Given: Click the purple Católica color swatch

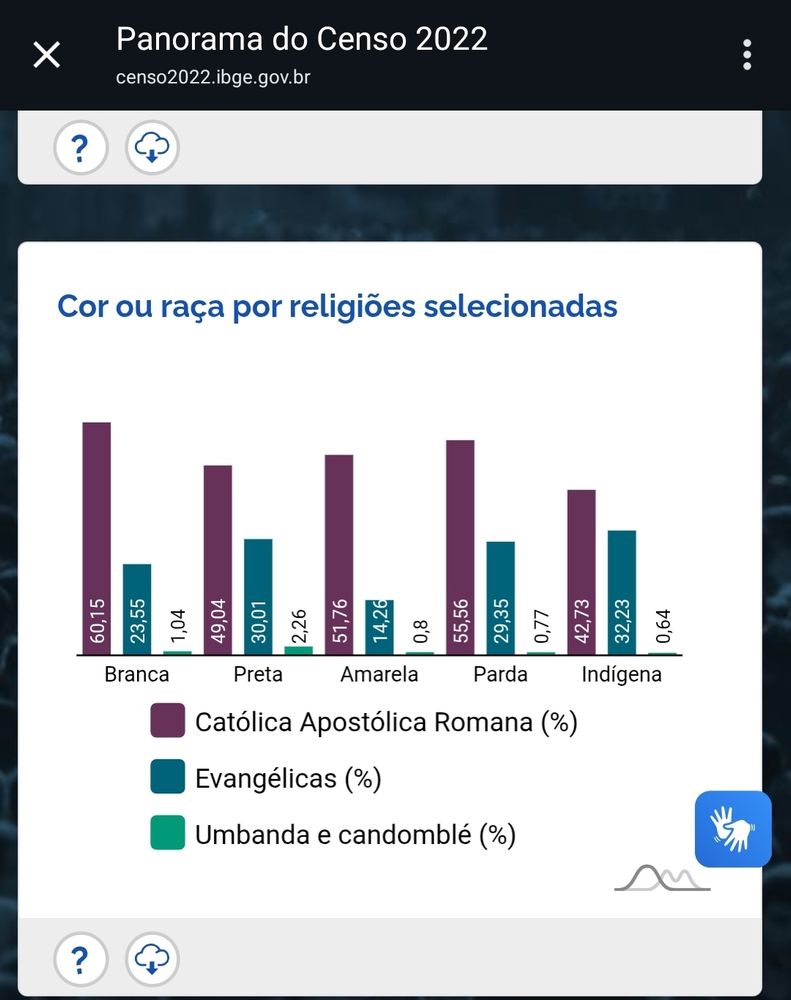Looking at the screenshot, I should click(x=166, y=721).
